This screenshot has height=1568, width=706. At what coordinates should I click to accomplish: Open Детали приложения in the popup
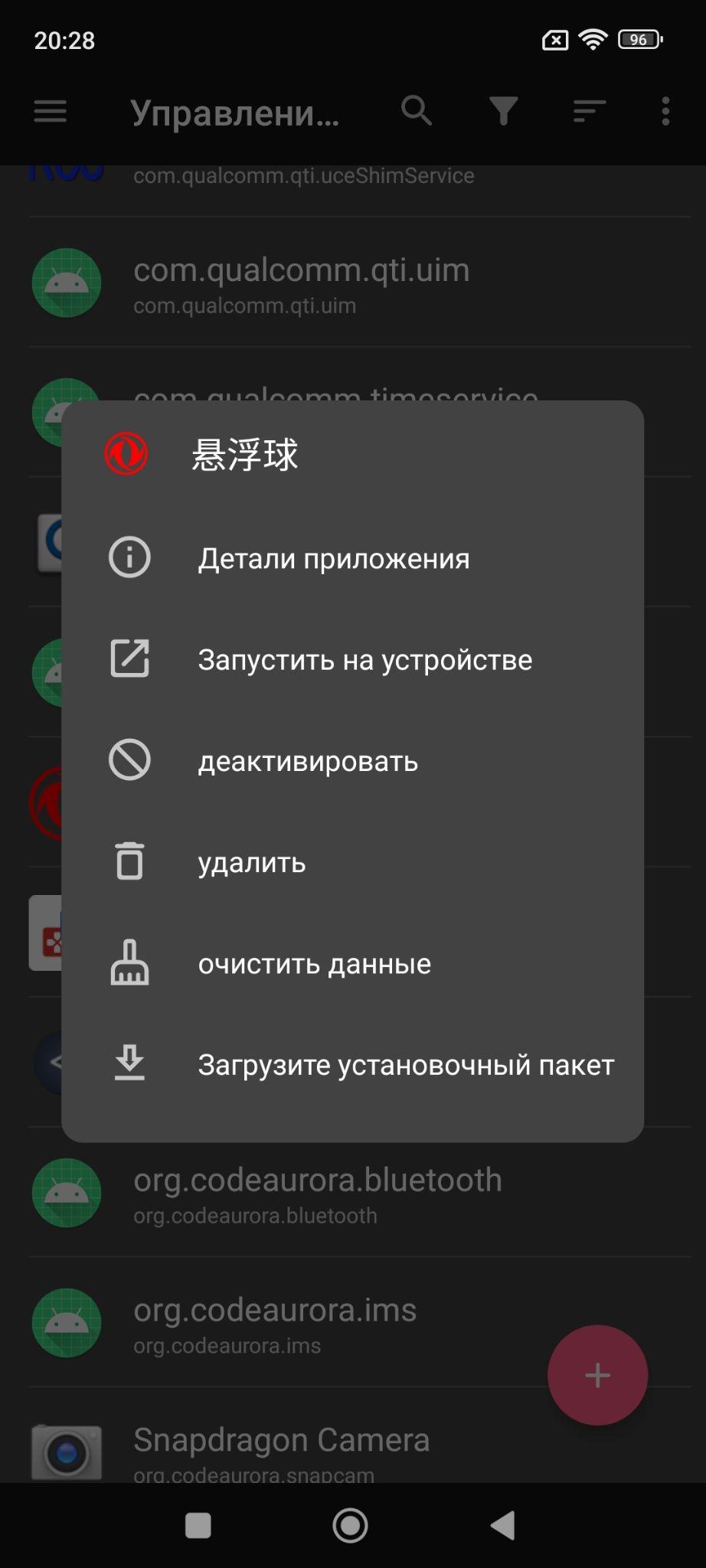click(333, 558)
